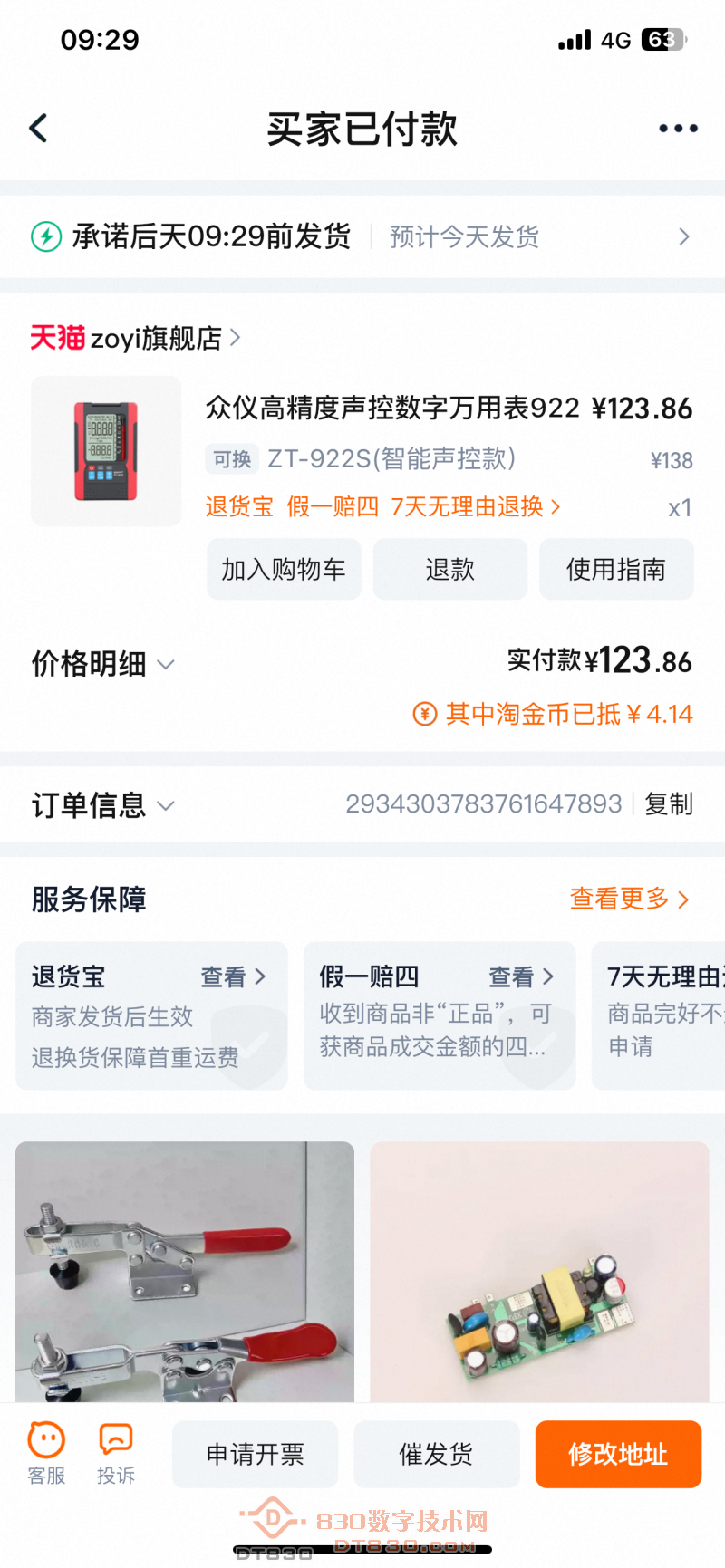Open the multimeter product thumbnail

pos(106,451)
